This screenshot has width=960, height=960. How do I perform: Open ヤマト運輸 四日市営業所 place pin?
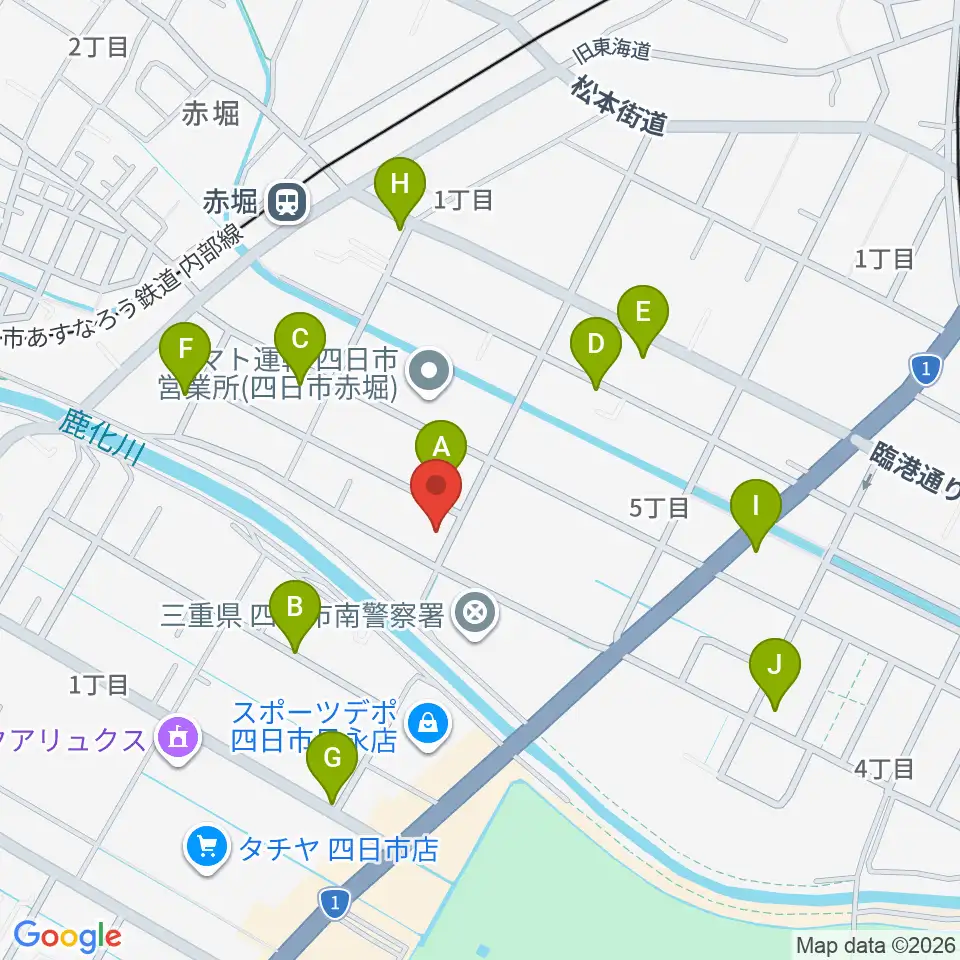click(429, 372)
